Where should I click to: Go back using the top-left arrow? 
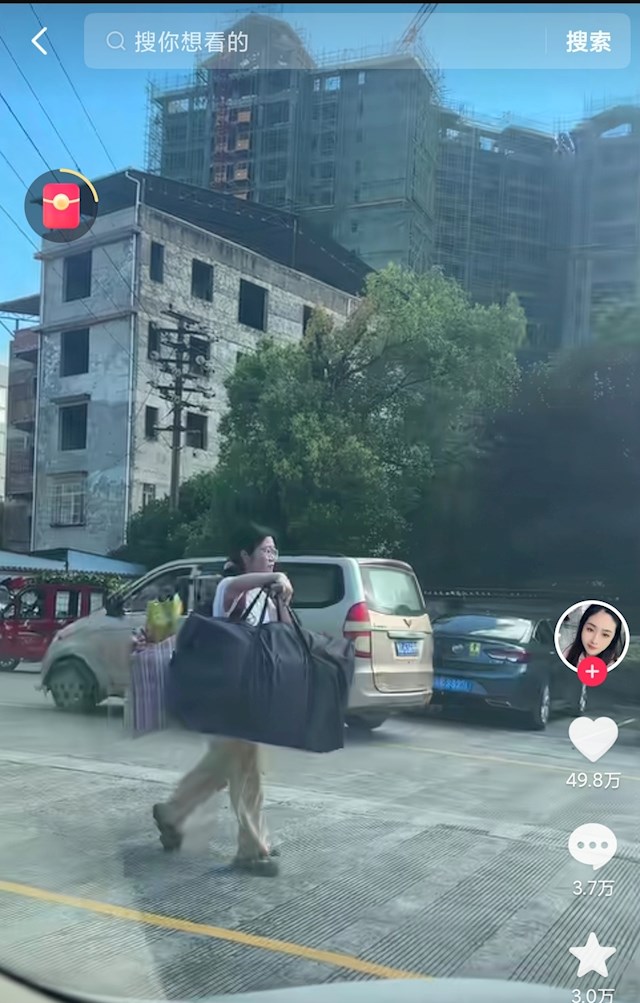[x=39, y=41]
